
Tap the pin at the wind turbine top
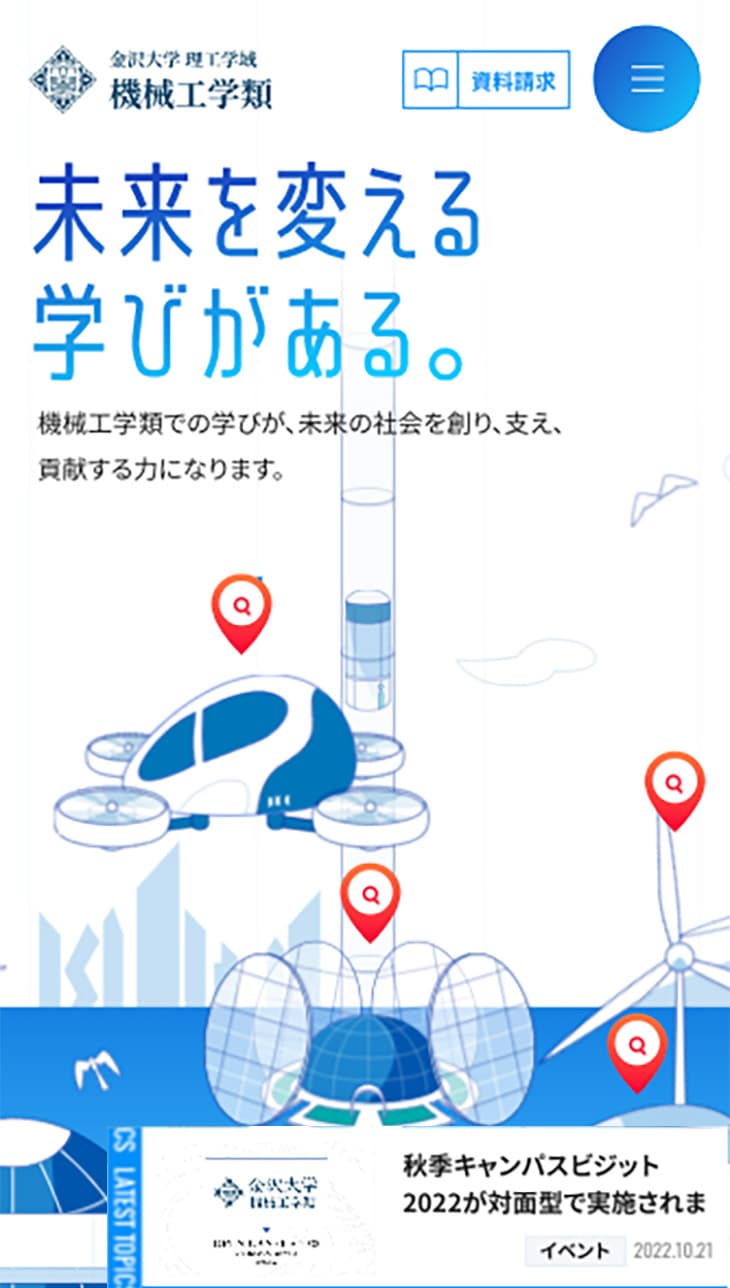[674, 784]
